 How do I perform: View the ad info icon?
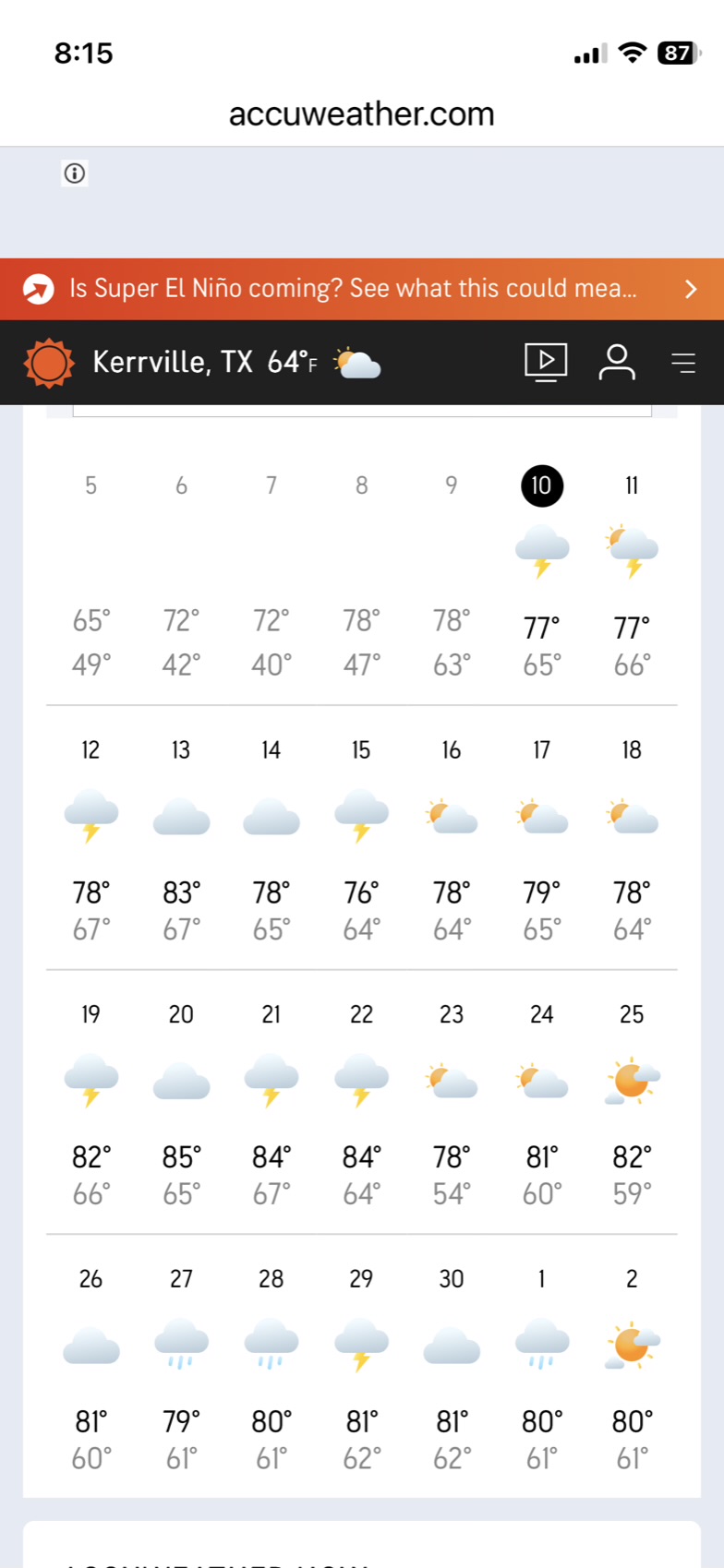click(x=75, y=174)
